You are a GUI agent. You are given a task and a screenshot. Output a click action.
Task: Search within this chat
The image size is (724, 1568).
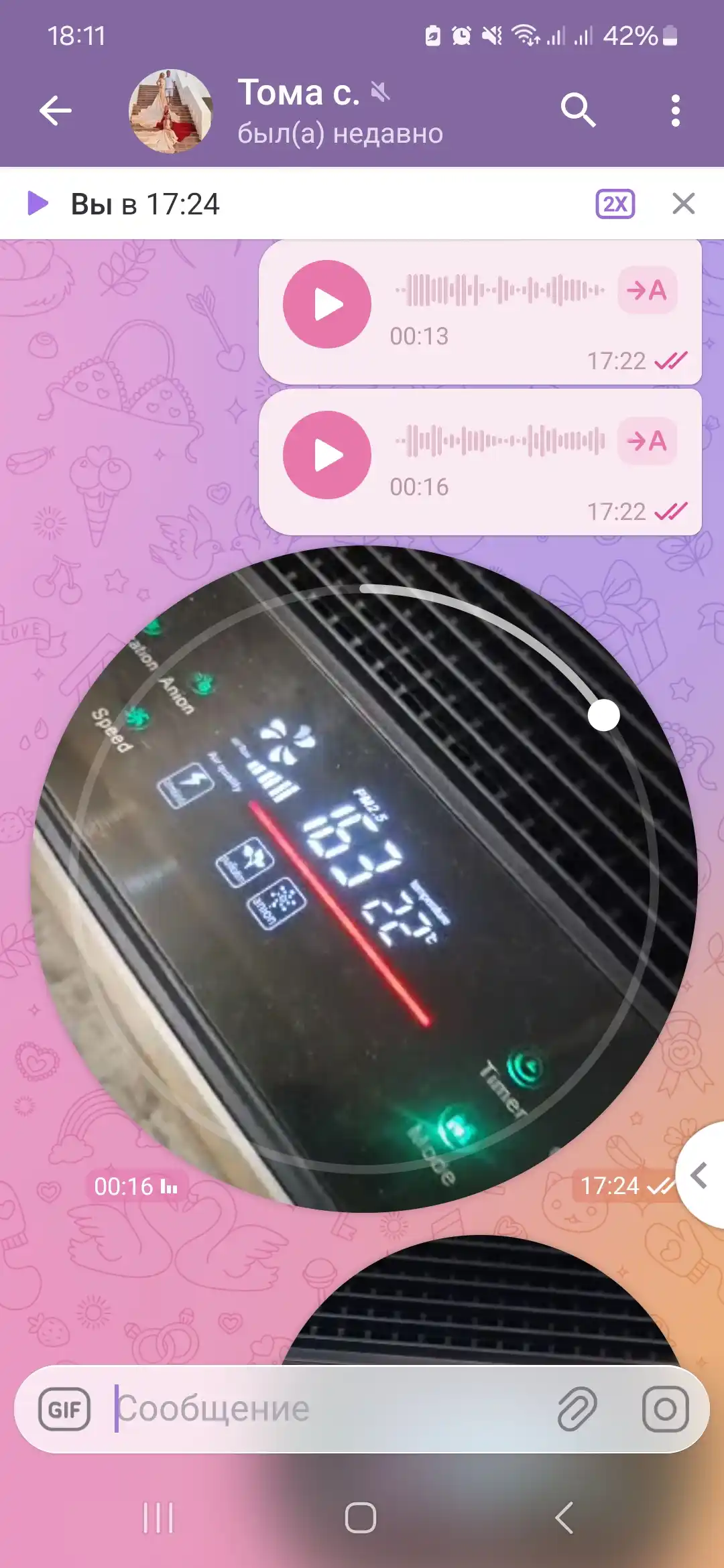[578, 110]
